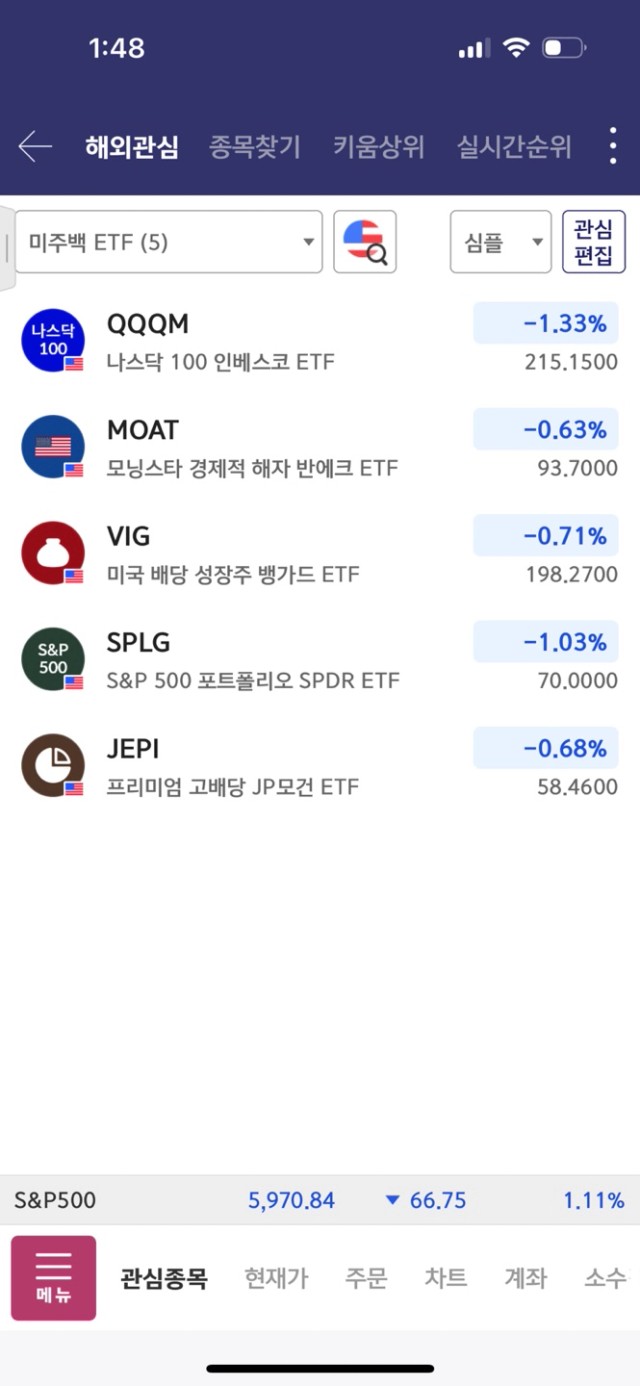Open the 심플 view mode dropdown
Screen dimensions: 640x1386
coord(501,242)
